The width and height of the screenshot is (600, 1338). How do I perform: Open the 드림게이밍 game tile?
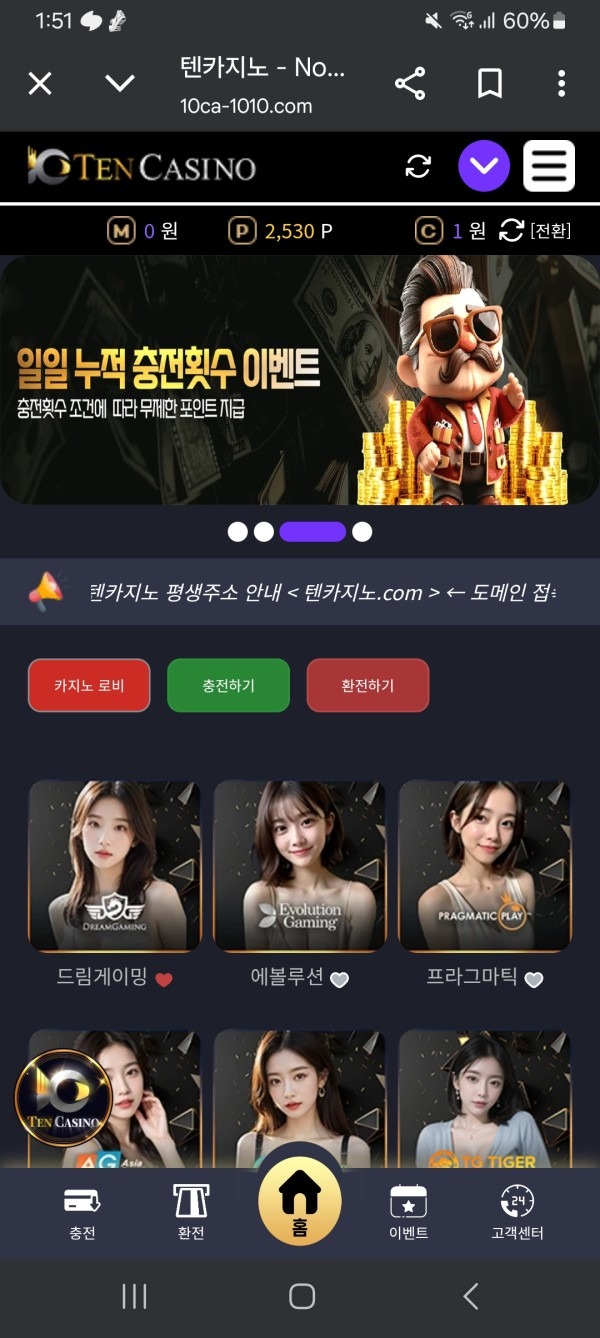(x=114, y=866)
